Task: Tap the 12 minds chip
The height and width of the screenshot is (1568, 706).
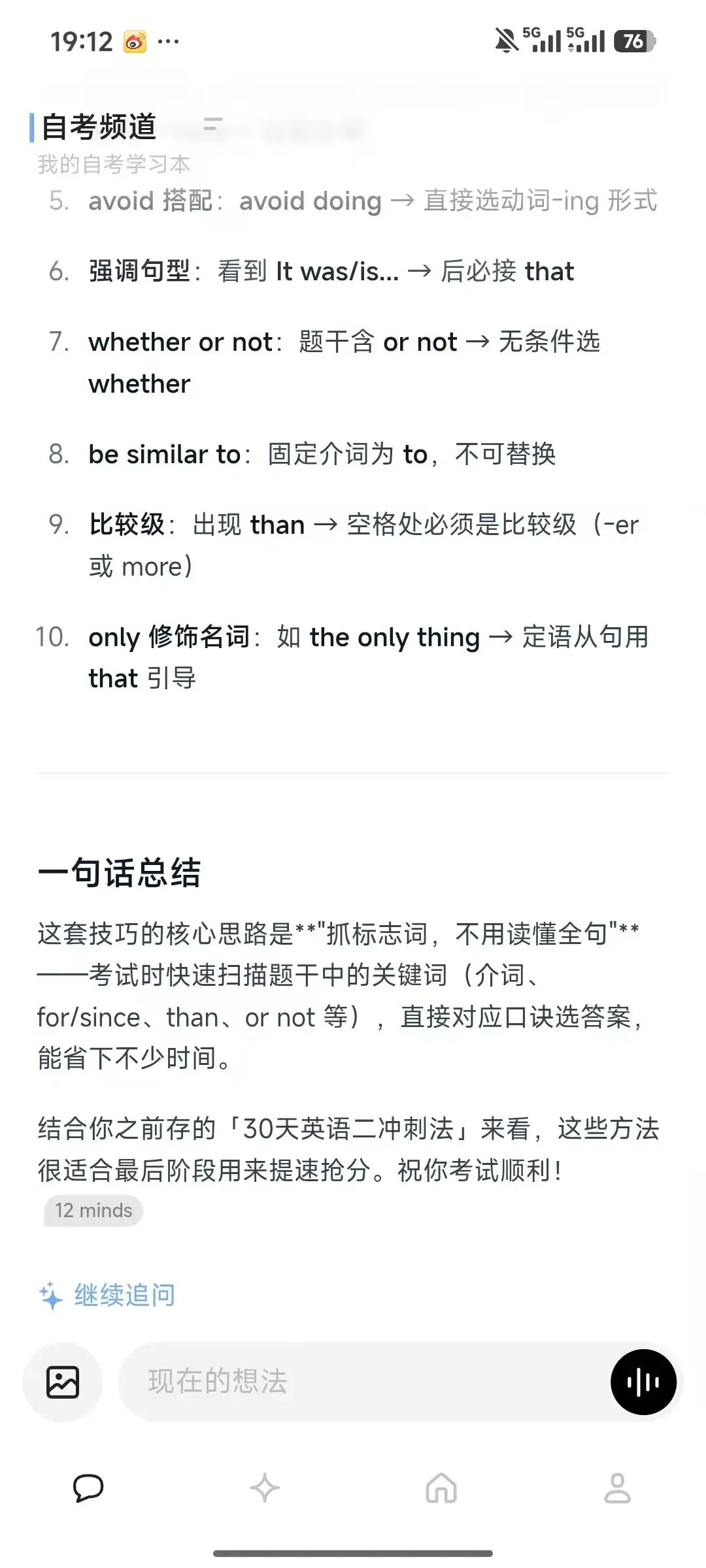Action: [93, 1211]
